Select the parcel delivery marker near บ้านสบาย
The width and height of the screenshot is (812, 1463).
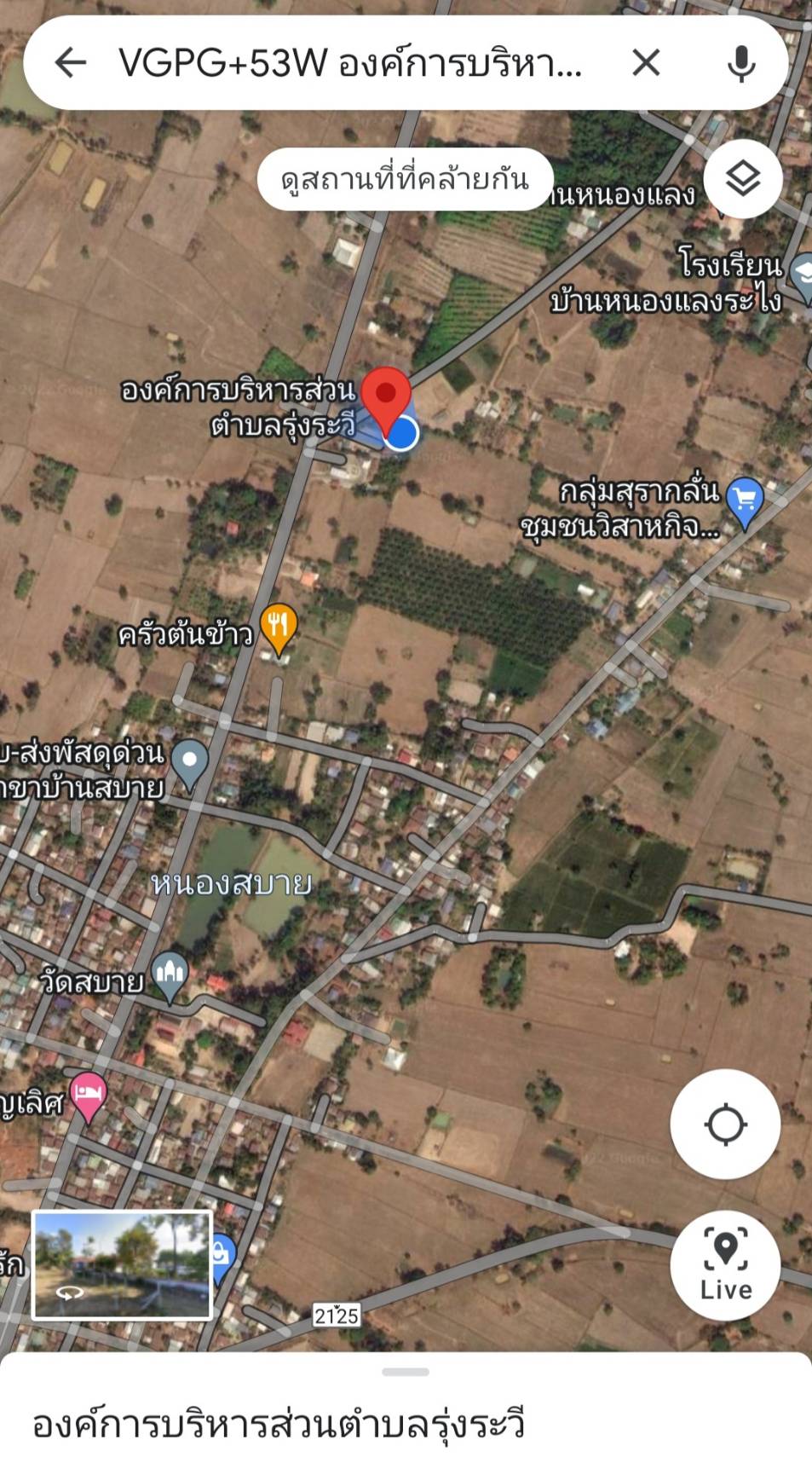point(189,760)
